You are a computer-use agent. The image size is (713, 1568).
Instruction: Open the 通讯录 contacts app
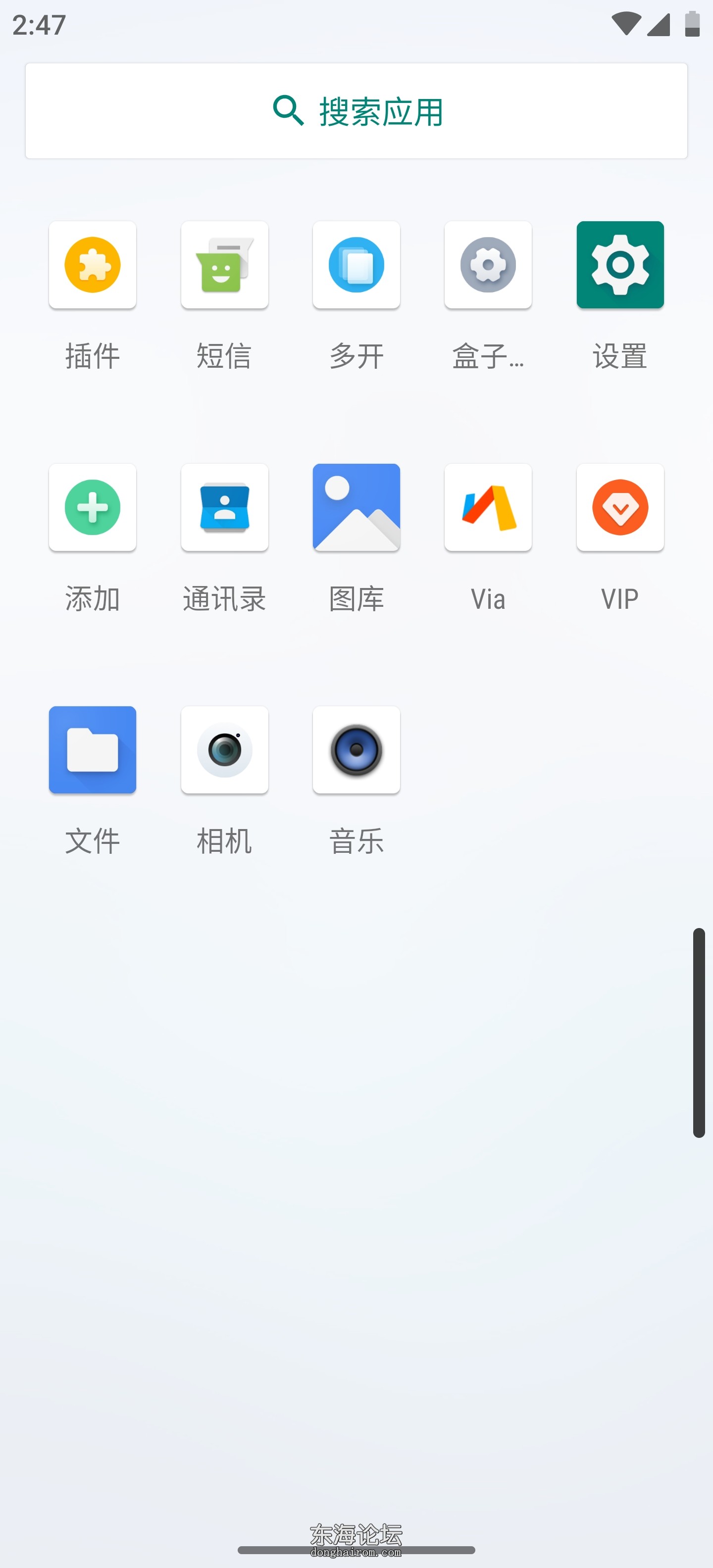[x=225, y=507]
